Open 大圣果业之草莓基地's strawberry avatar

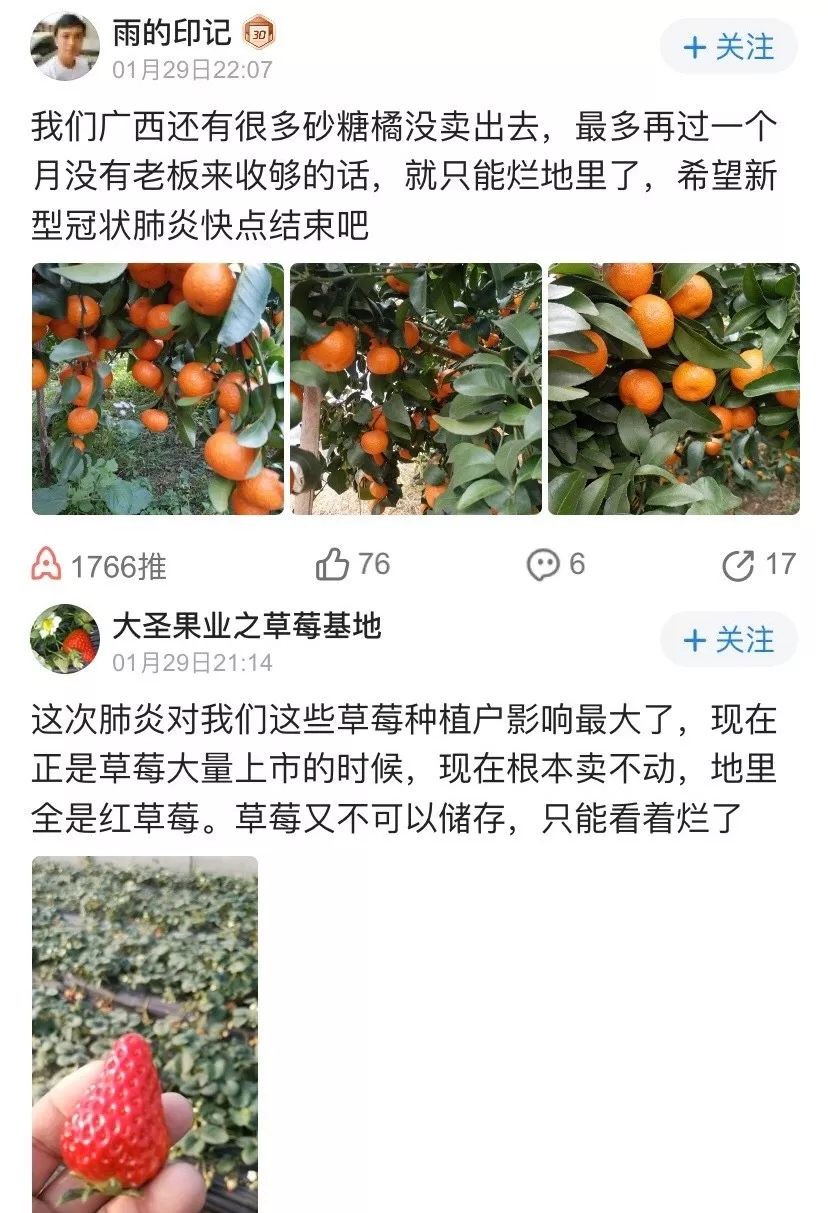pyautogui.click(x=64, y=640)
